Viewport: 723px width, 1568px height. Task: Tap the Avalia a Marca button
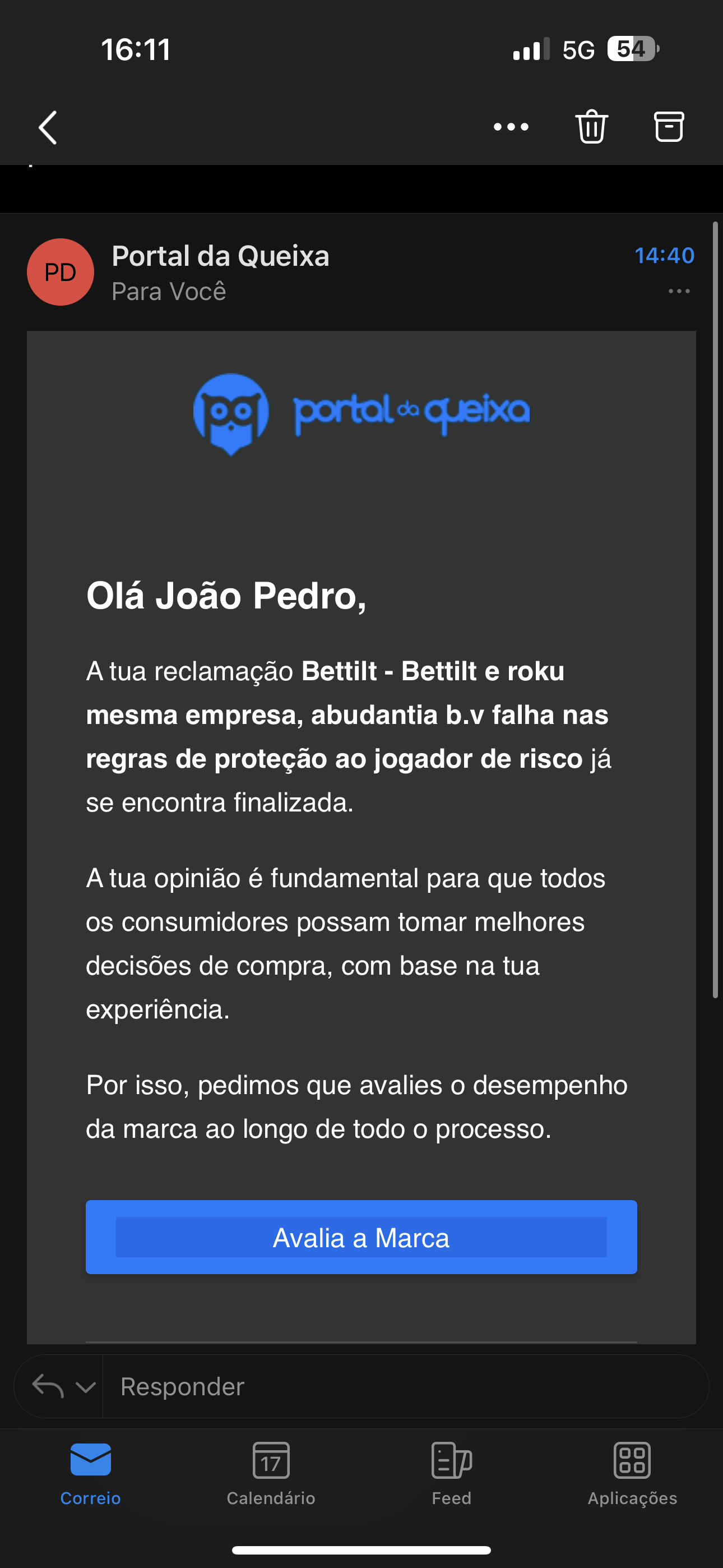tap(361, 1237)
